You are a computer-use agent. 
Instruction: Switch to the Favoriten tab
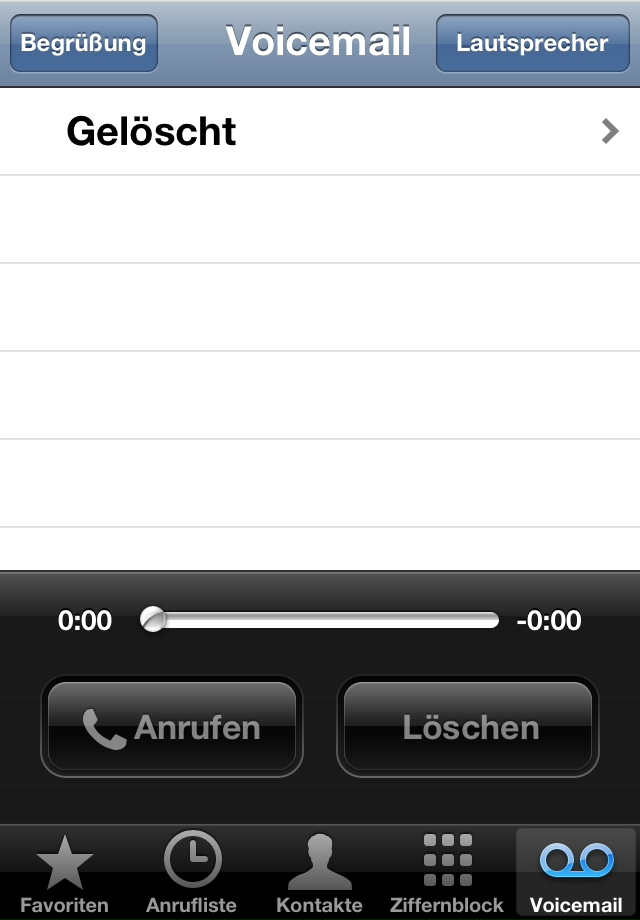pyautogui.click(x=64, y=873)
